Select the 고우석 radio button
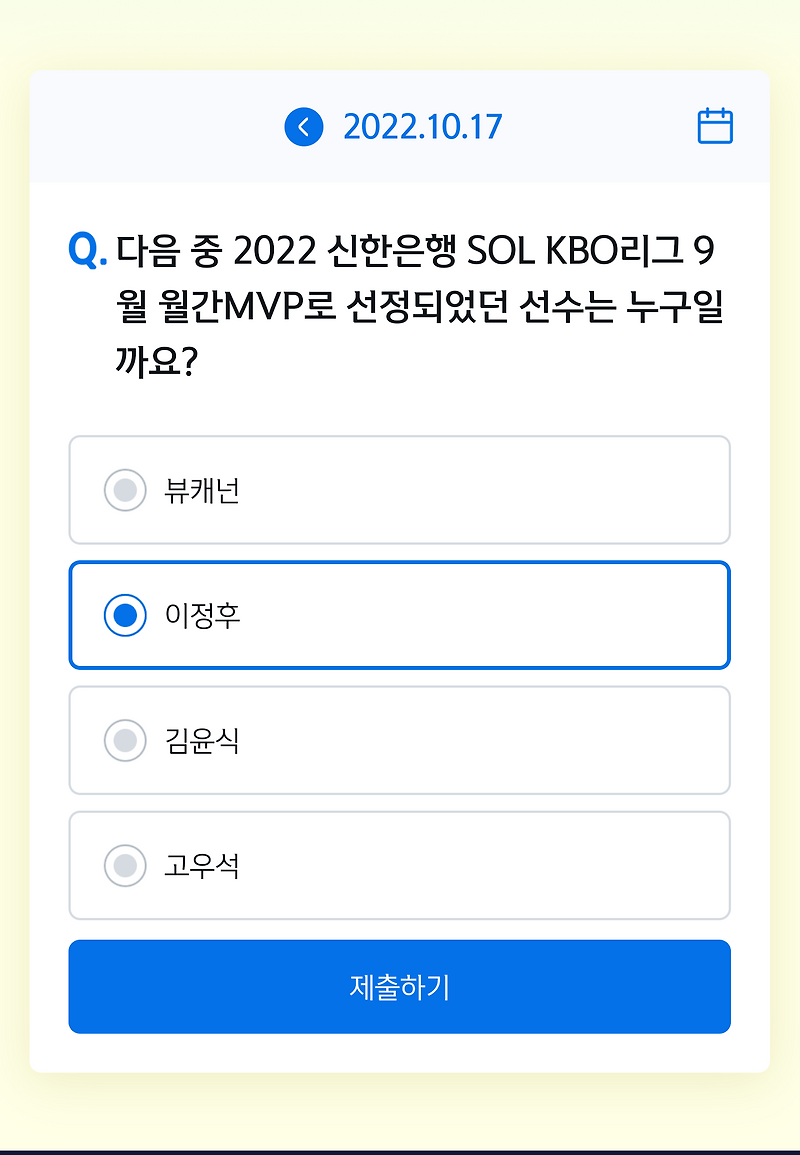Image resolution: width=800 pixels, height=1155 pixels. (x=124, y=866)
